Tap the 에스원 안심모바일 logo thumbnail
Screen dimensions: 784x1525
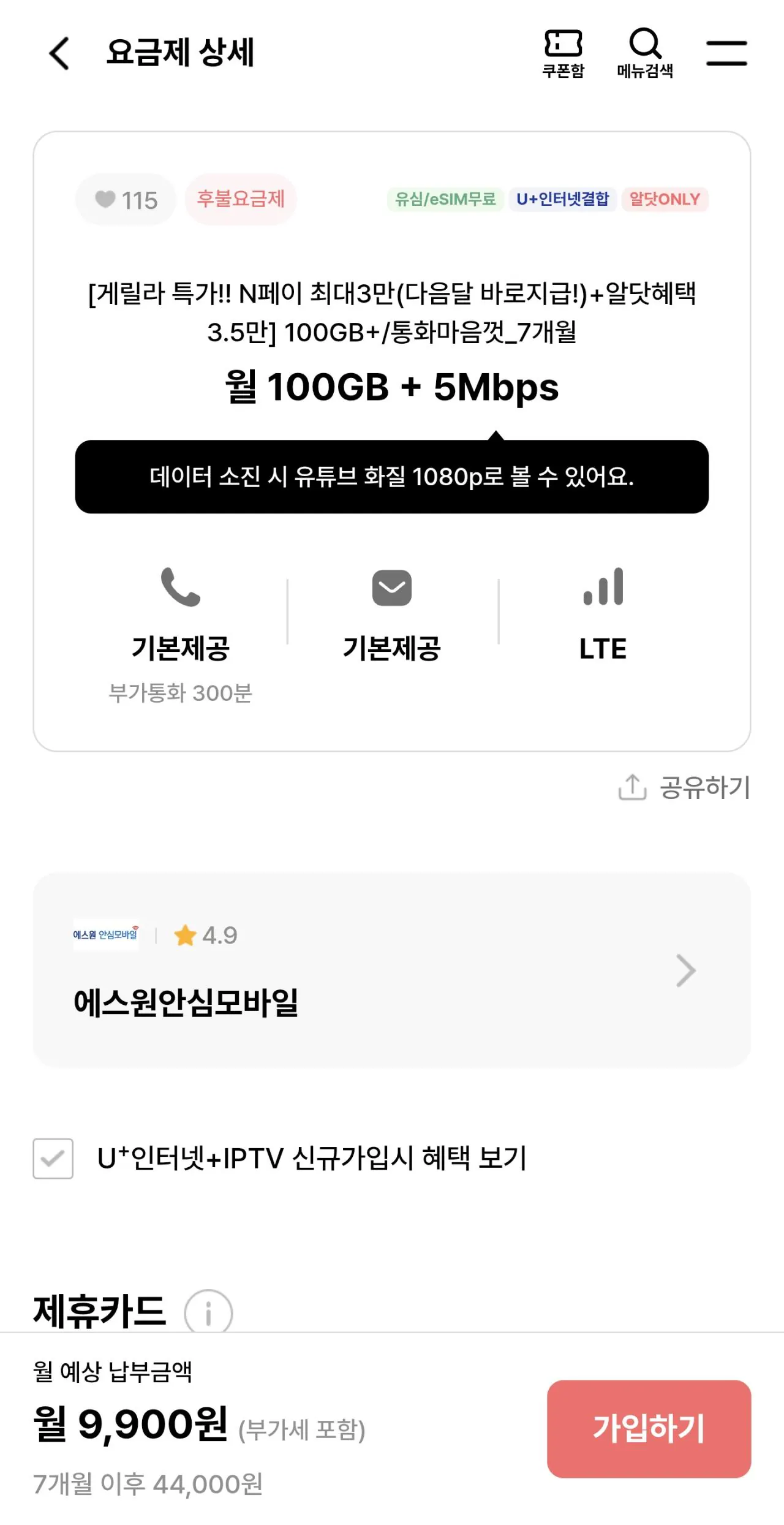point(106,936)
